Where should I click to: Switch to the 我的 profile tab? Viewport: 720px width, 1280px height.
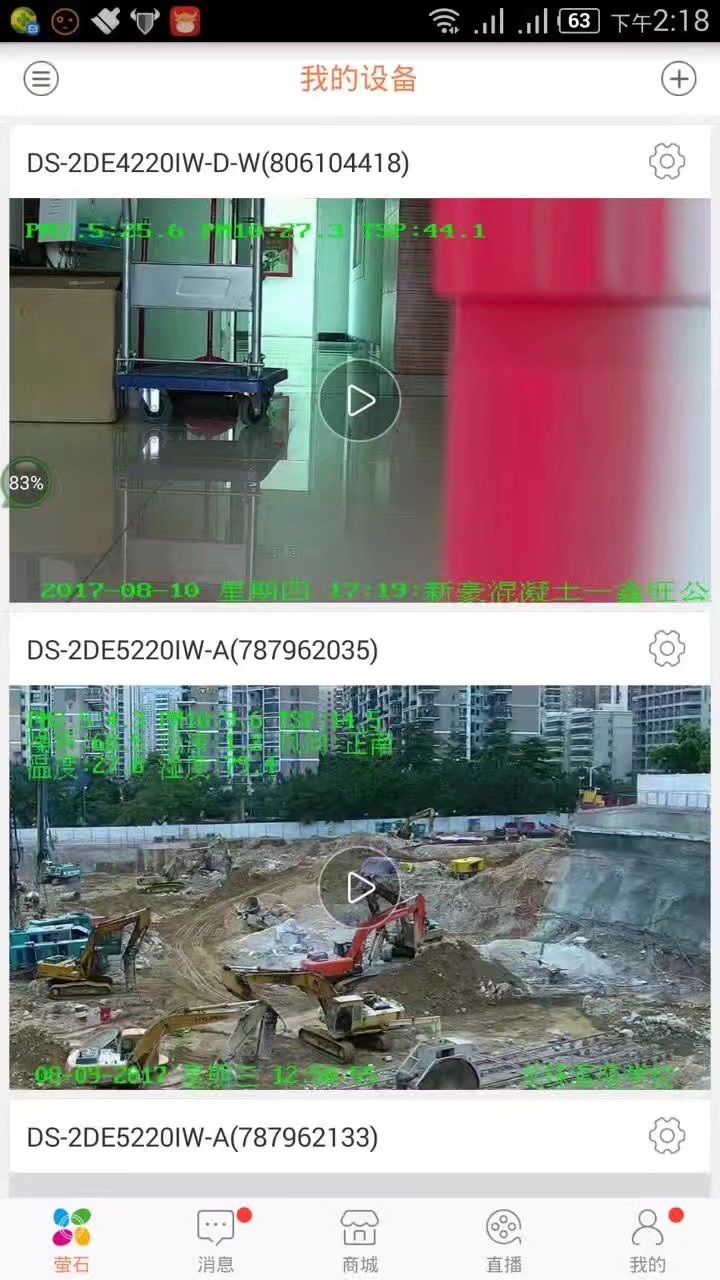648,1238
